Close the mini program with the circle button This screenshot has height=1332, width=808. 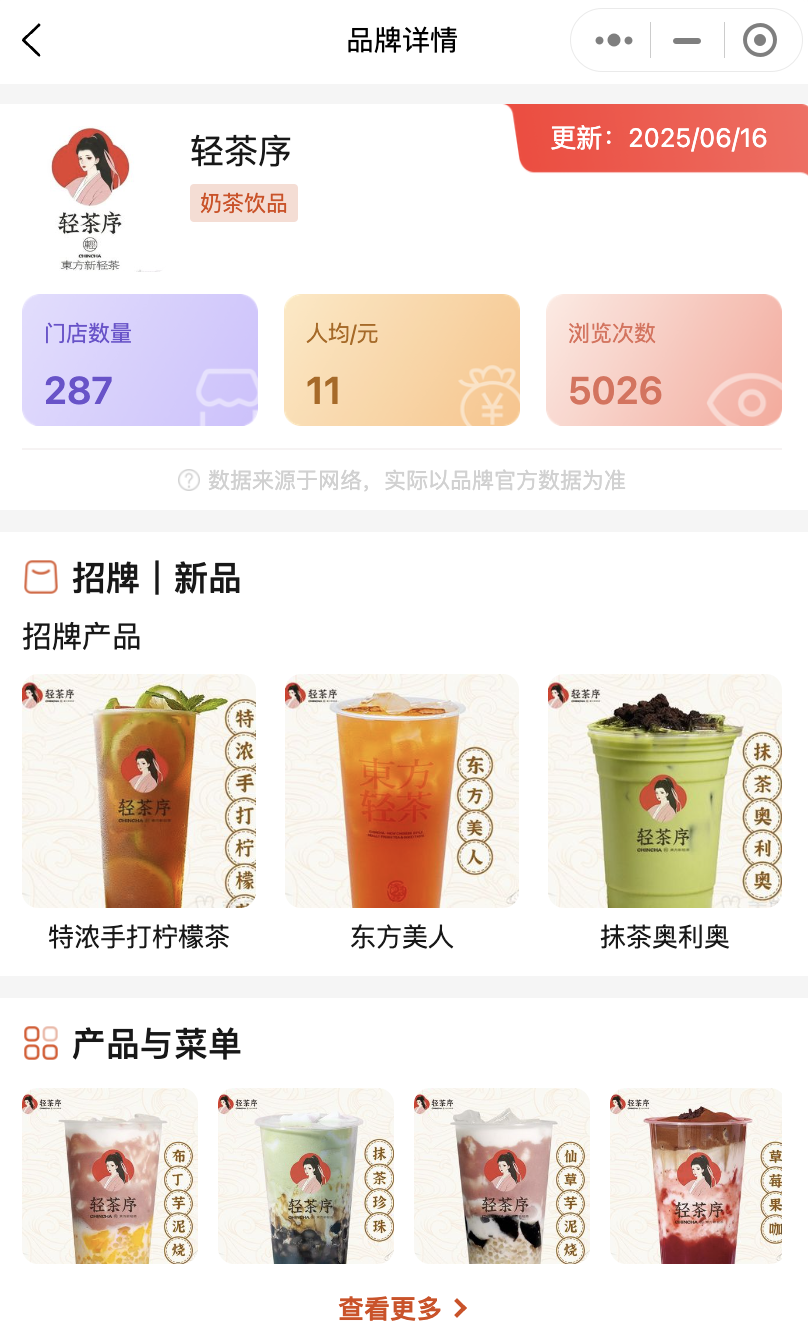coord(760,41)
